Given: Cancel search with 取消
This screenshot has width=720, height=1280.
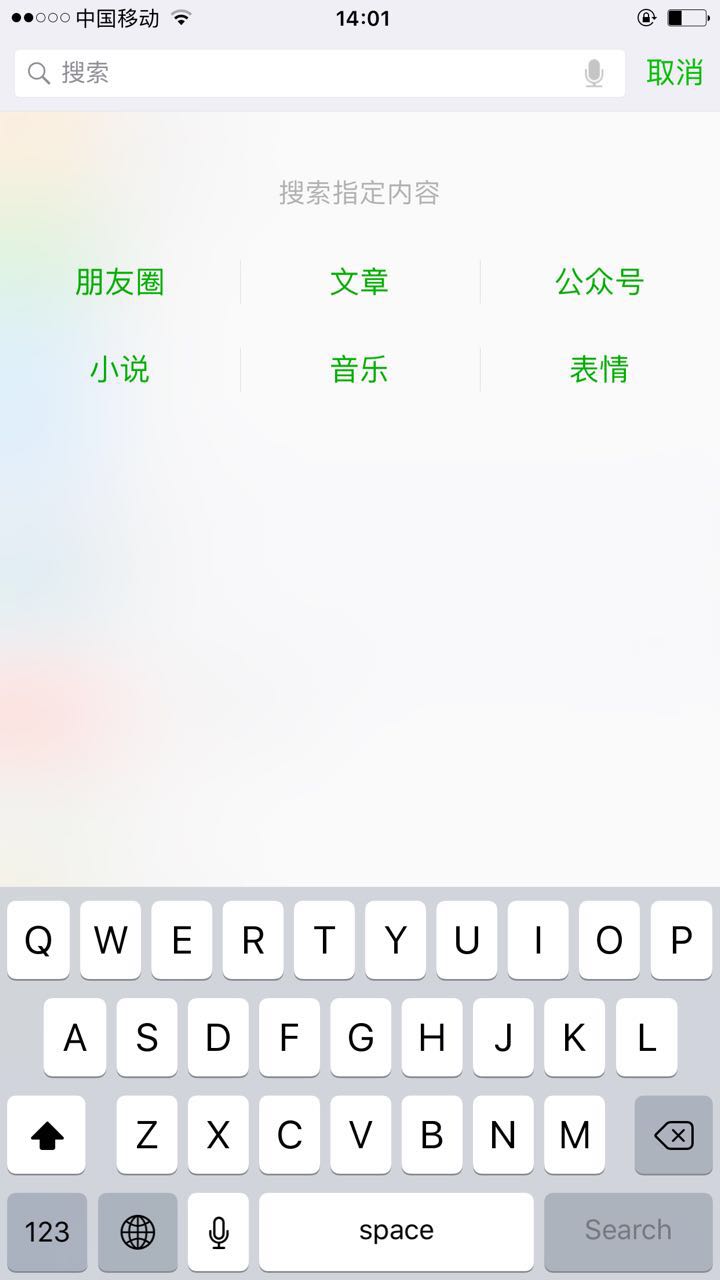Looking at the screenshot, I should click(675, 73).
